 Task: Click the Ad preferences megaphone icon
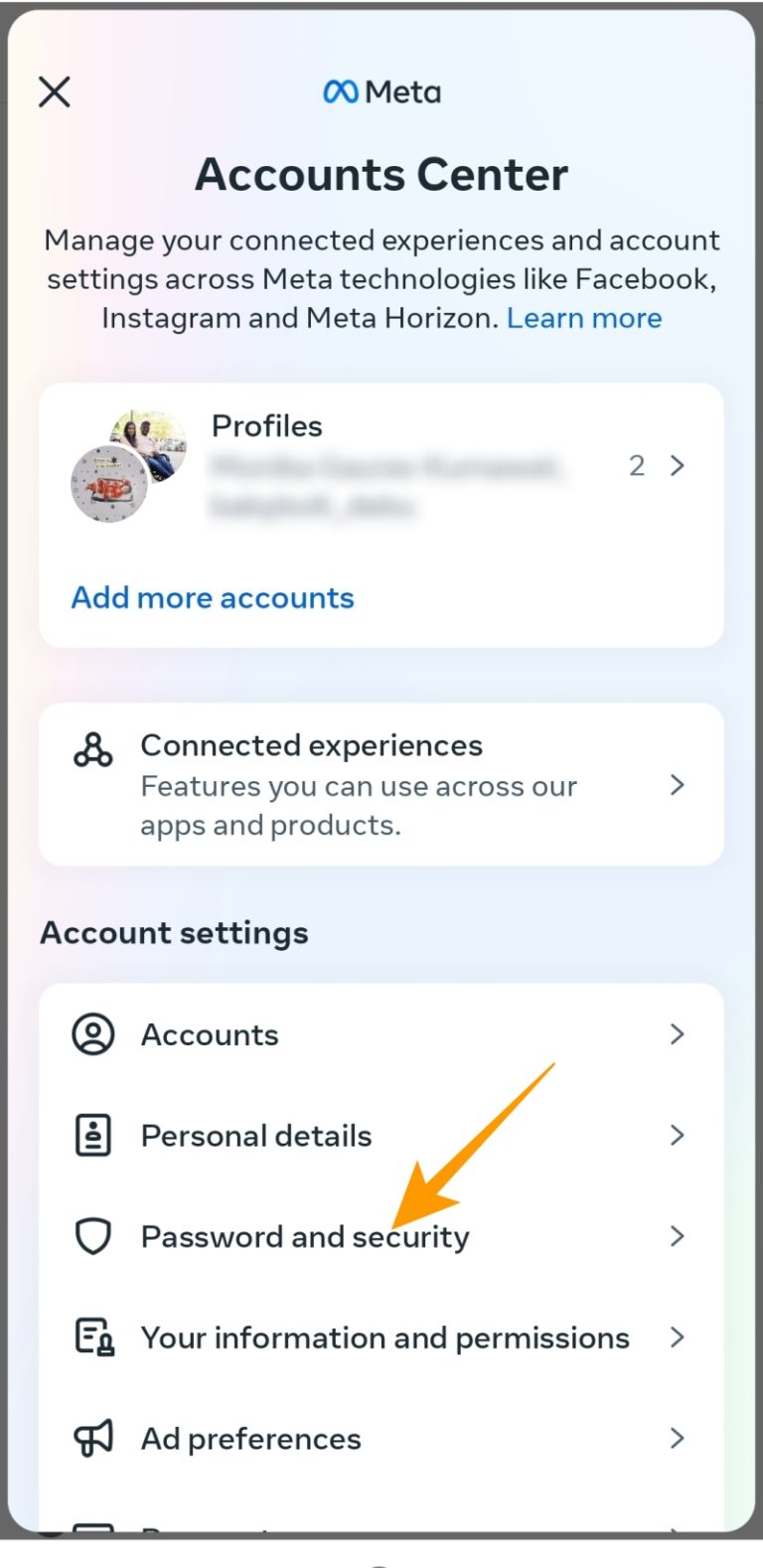point(92,1438)
